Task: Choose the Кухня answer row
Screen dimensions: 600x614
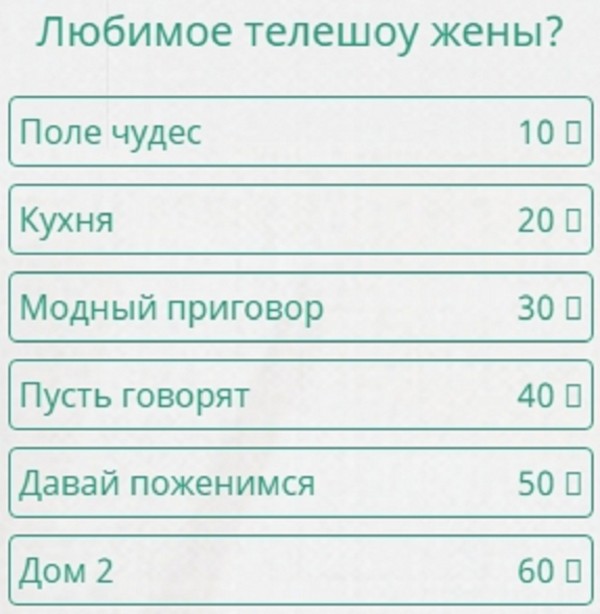Action: 300,220
